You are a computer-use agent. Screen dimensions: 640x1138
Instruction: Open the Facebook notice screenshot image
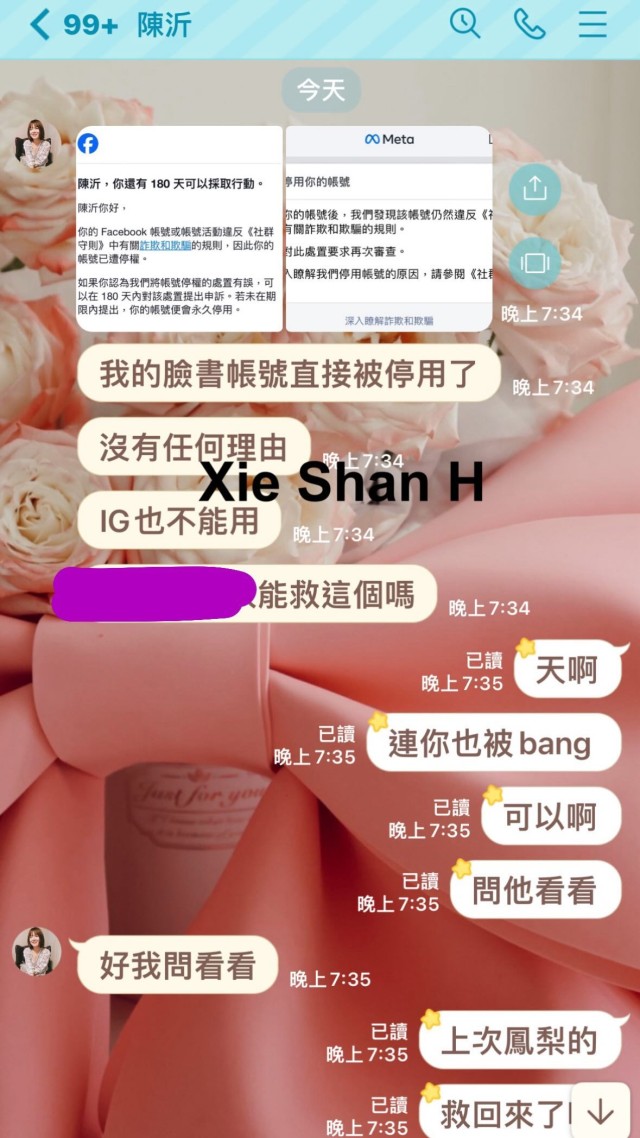(x=179, y=229)
